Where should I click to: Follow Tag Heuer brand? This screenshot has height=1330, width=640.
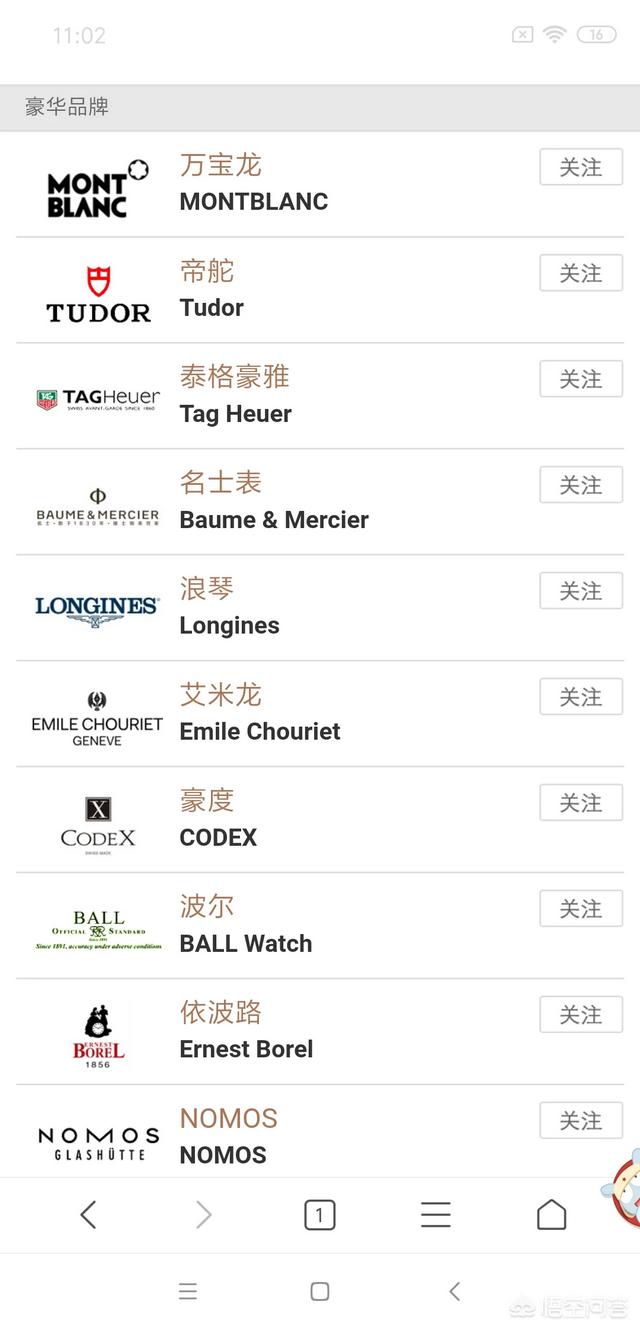581,379
